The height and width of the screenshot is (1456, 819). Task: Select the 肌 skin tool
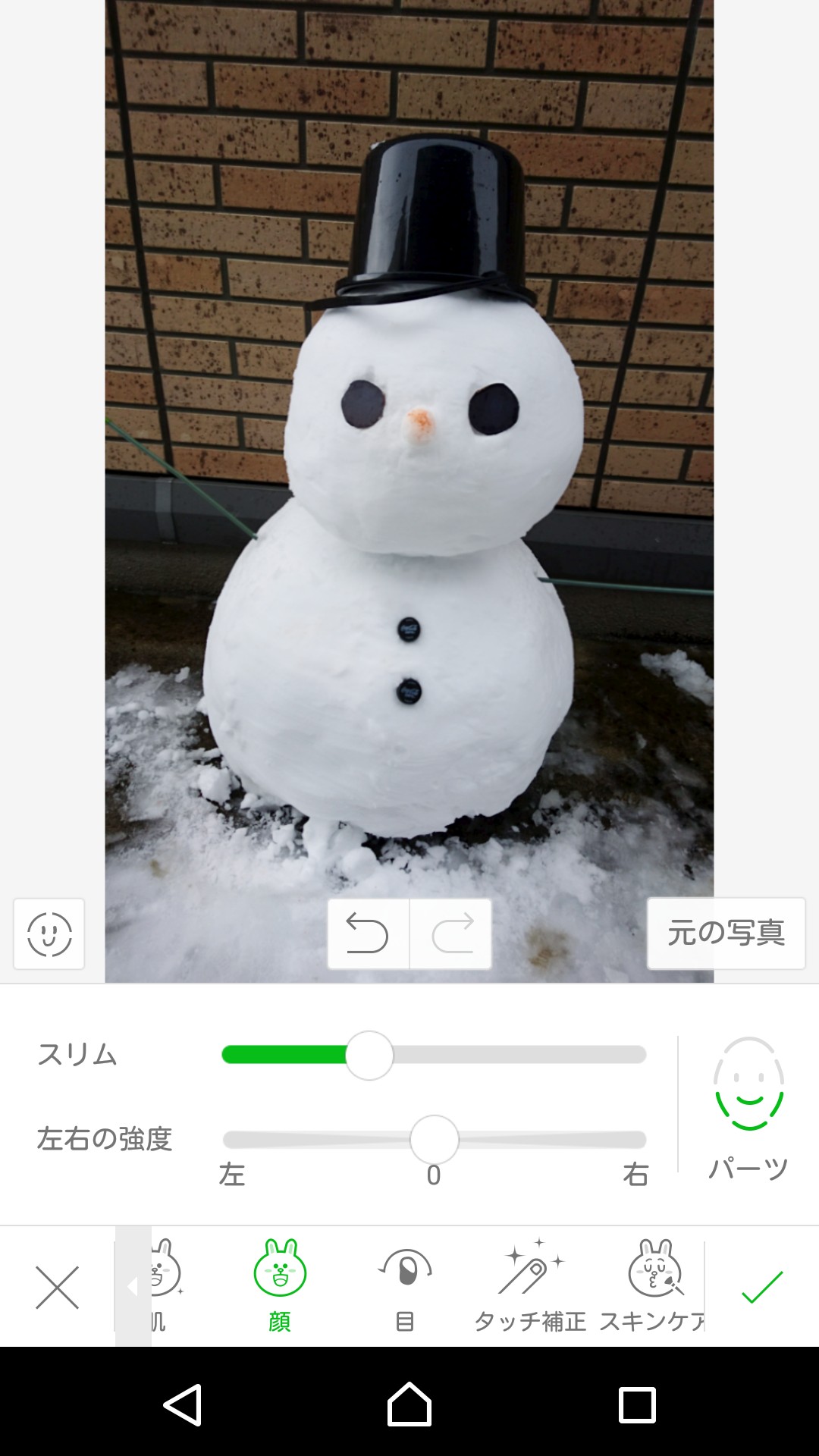162,1285
